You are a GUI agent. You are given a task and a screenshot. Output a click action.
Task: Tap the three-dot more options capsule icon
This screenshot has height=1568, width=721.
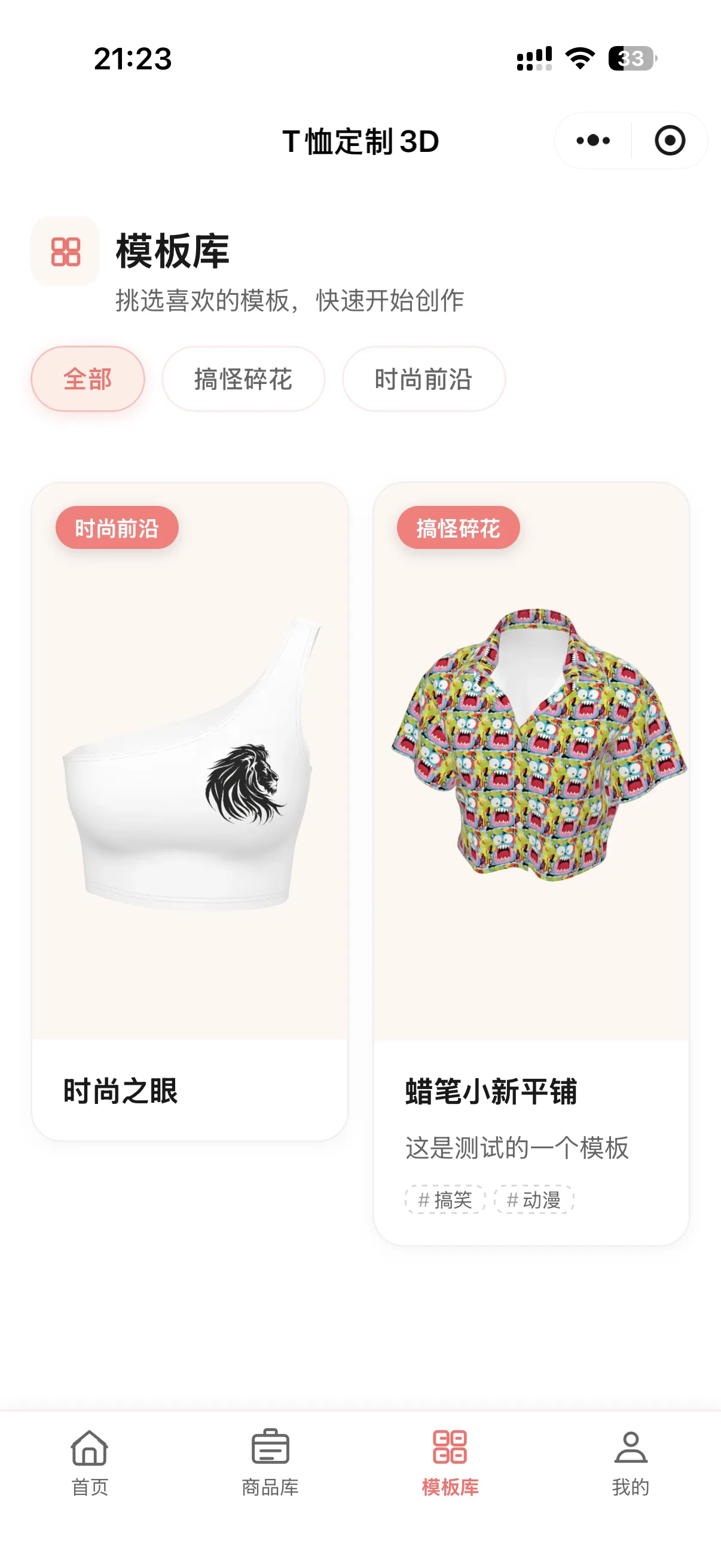click(593, 140)
